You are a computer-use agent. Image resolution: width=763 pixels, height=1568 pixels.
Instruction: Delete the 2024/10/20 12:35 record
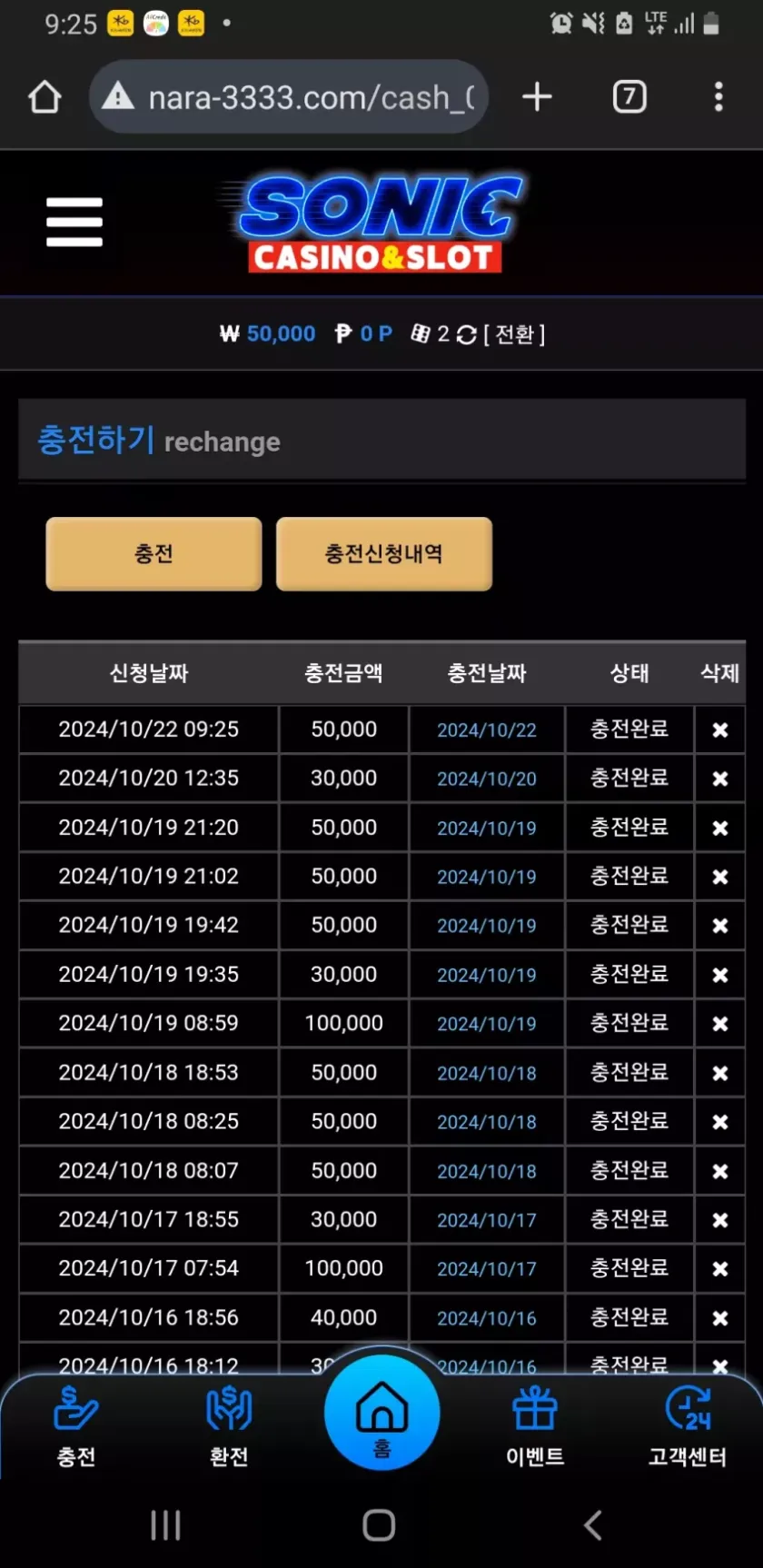tap(720, 779)
